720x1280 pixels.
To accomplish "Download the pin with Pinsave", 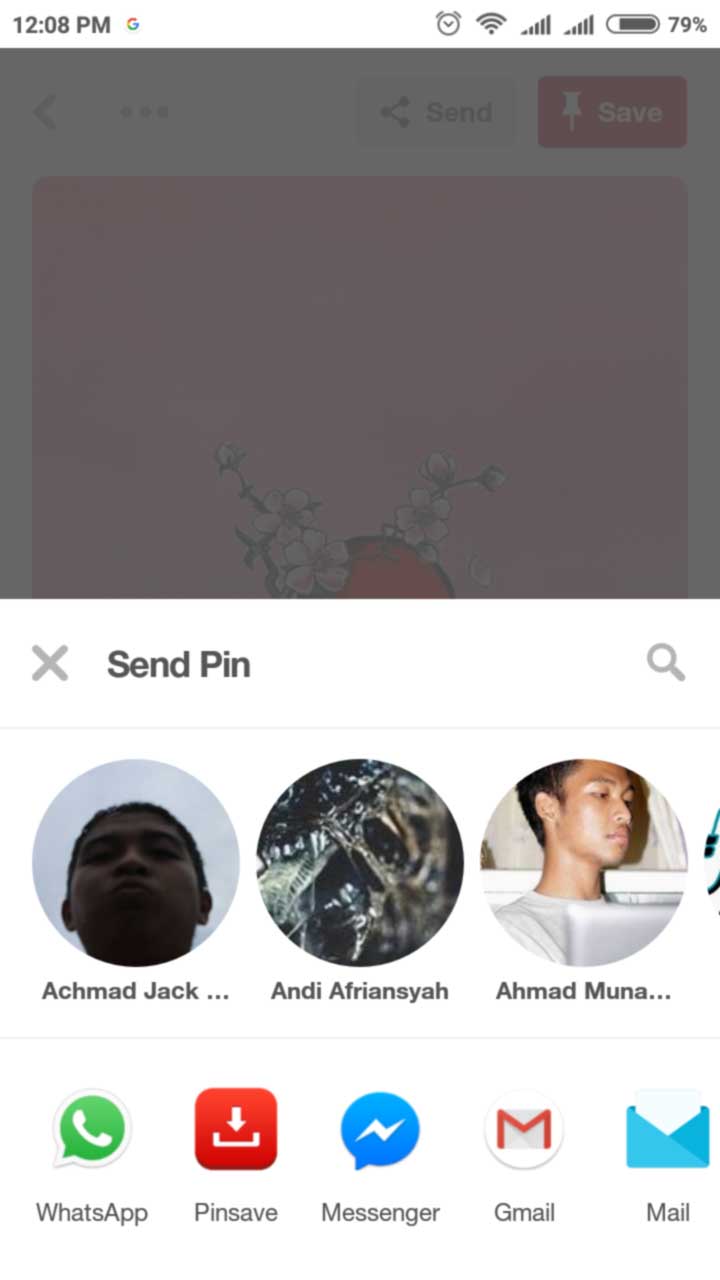I will (x=236, y=1130).
